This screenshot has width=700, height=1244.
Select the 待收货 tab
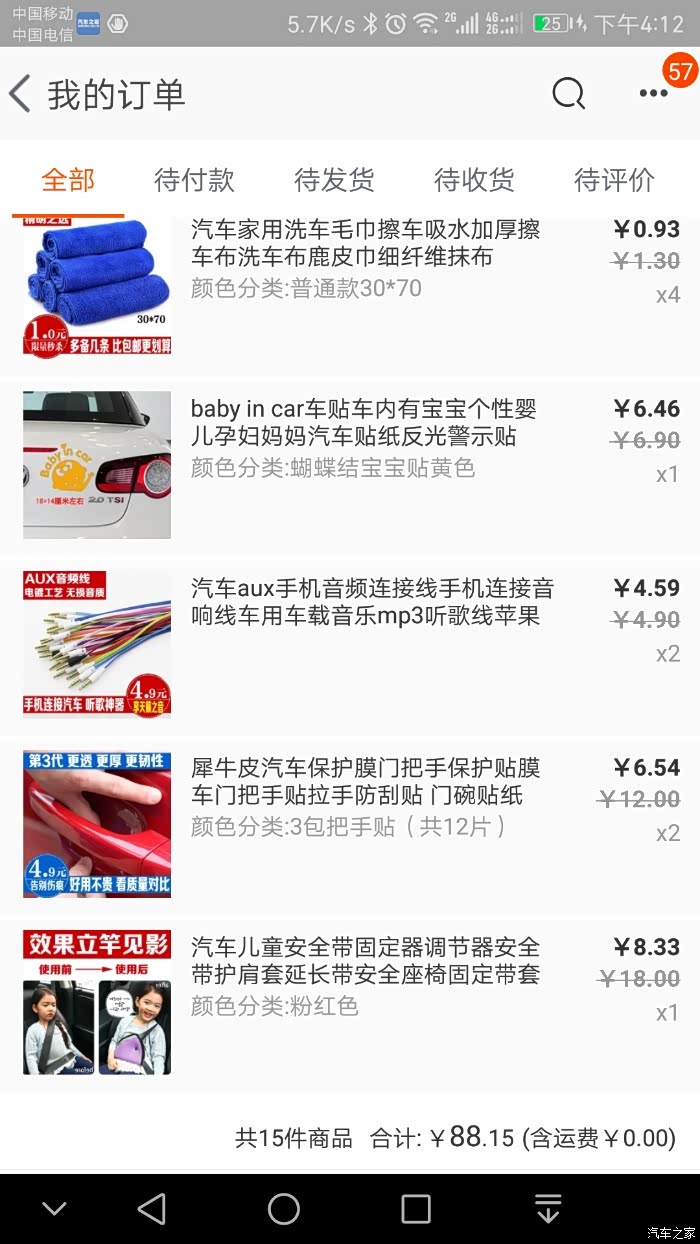(474, 180)
